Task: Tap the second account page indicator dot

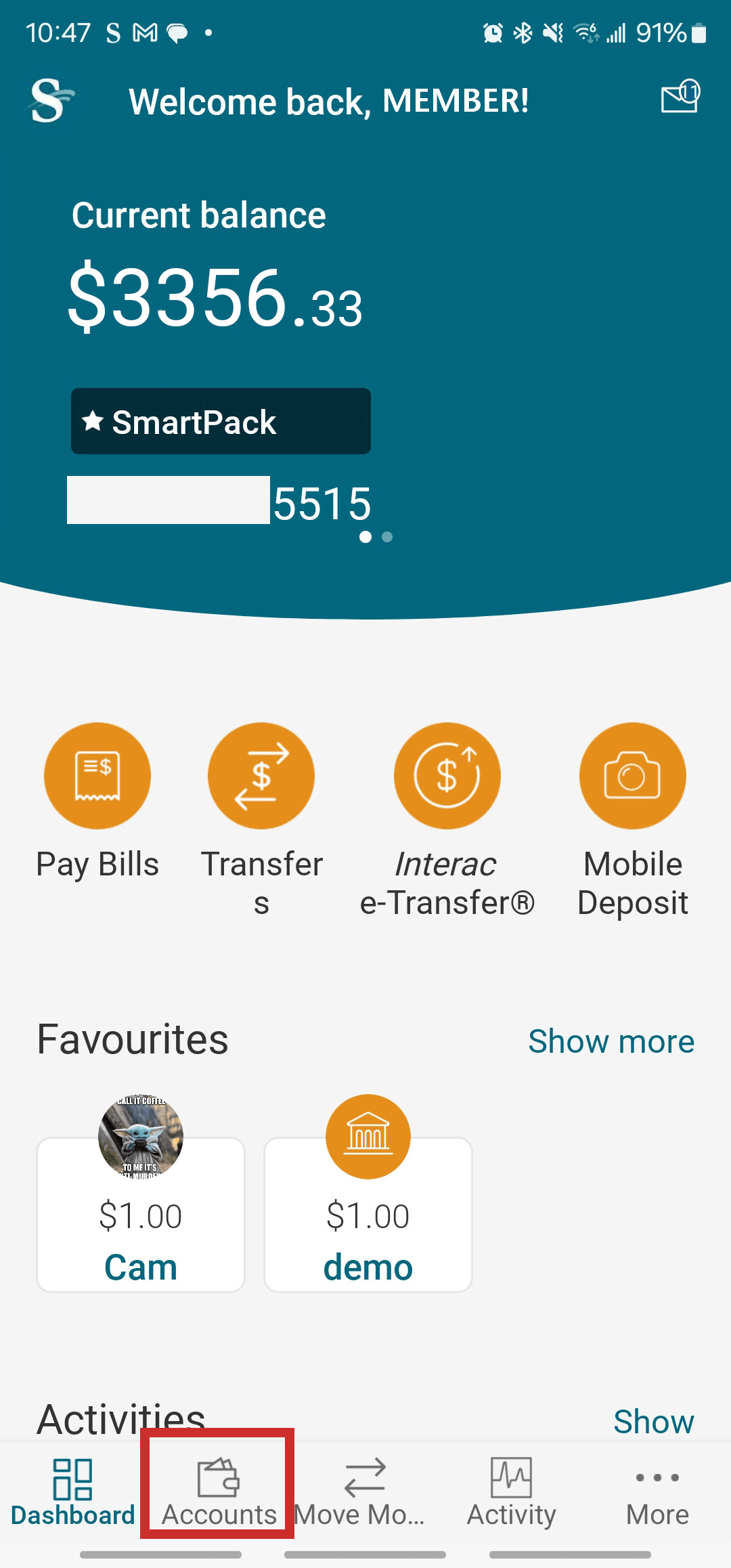Action: 387,537
